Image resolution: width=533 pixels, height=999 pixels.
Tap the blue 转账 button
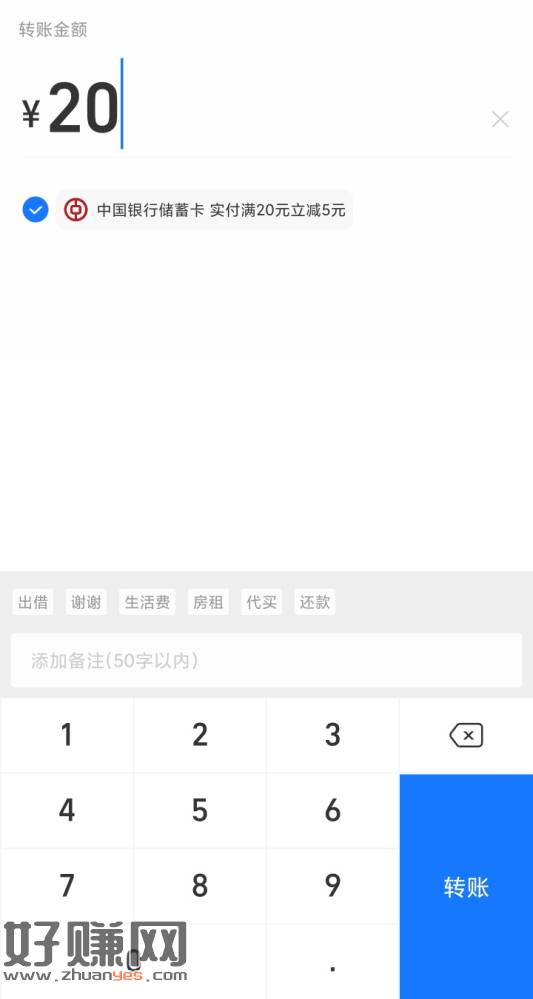click(x=466, y=886)
